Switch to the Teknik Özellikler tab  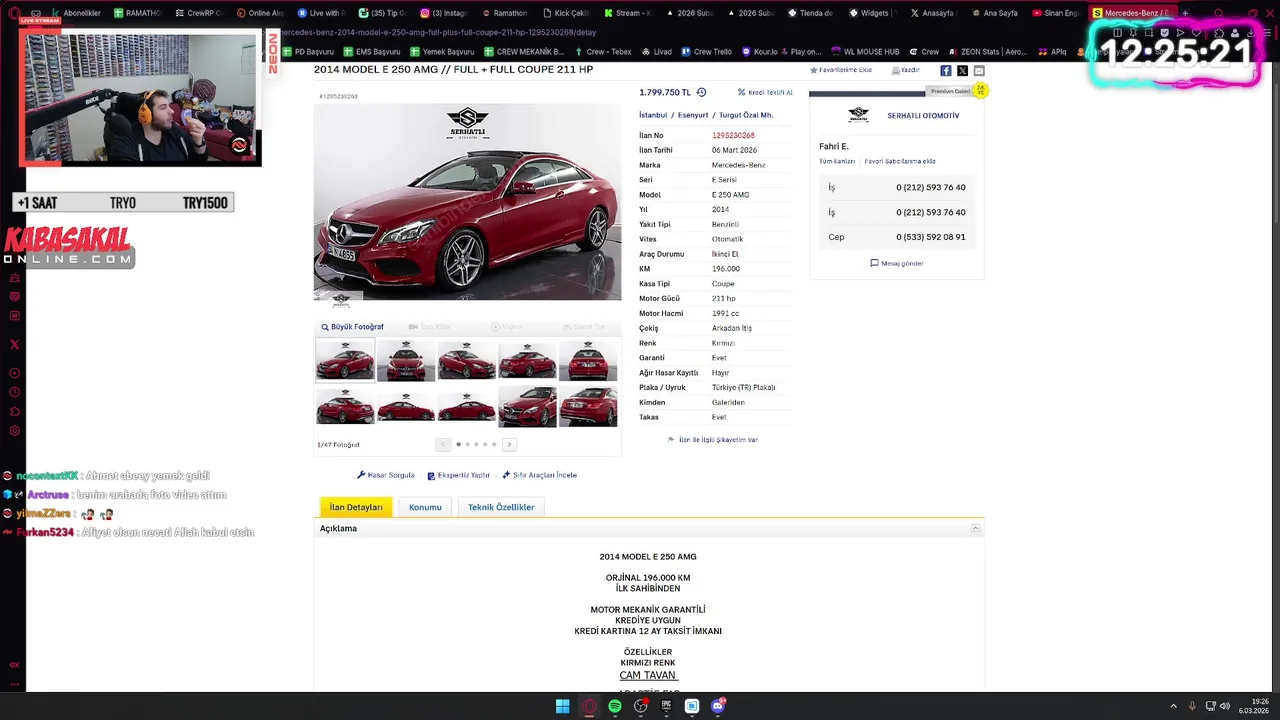[500, 507]
